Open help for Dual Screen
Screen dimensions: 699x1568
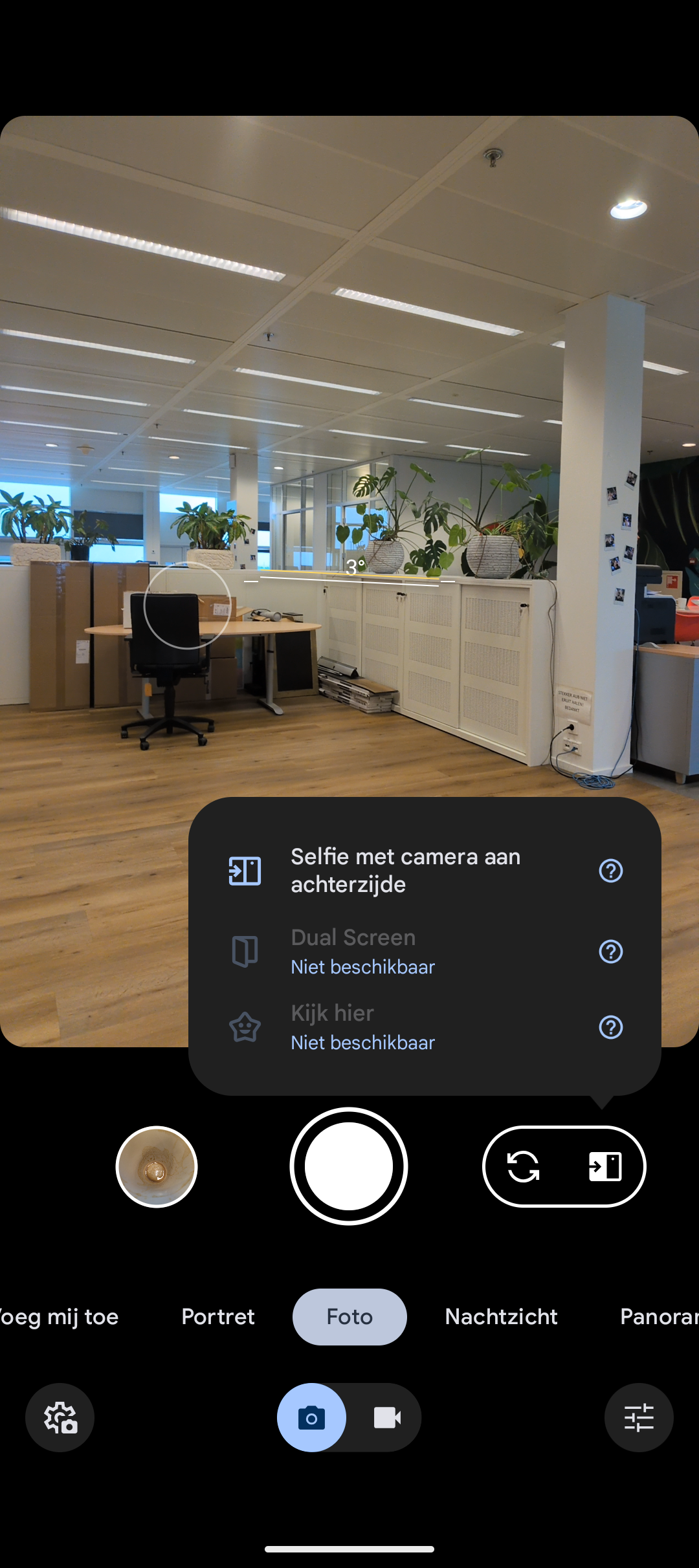tap(610, 952)
